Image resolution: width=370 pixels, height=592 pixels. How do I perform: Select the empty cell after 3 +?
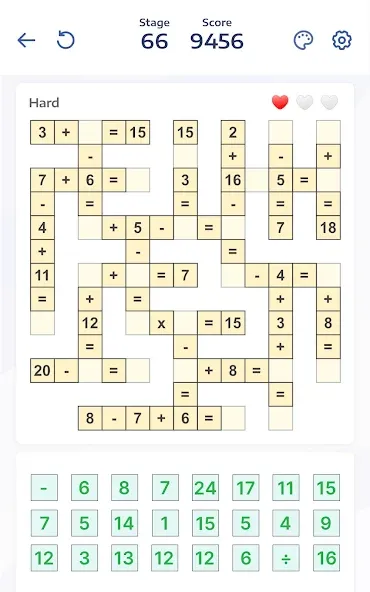click(90, 133)
